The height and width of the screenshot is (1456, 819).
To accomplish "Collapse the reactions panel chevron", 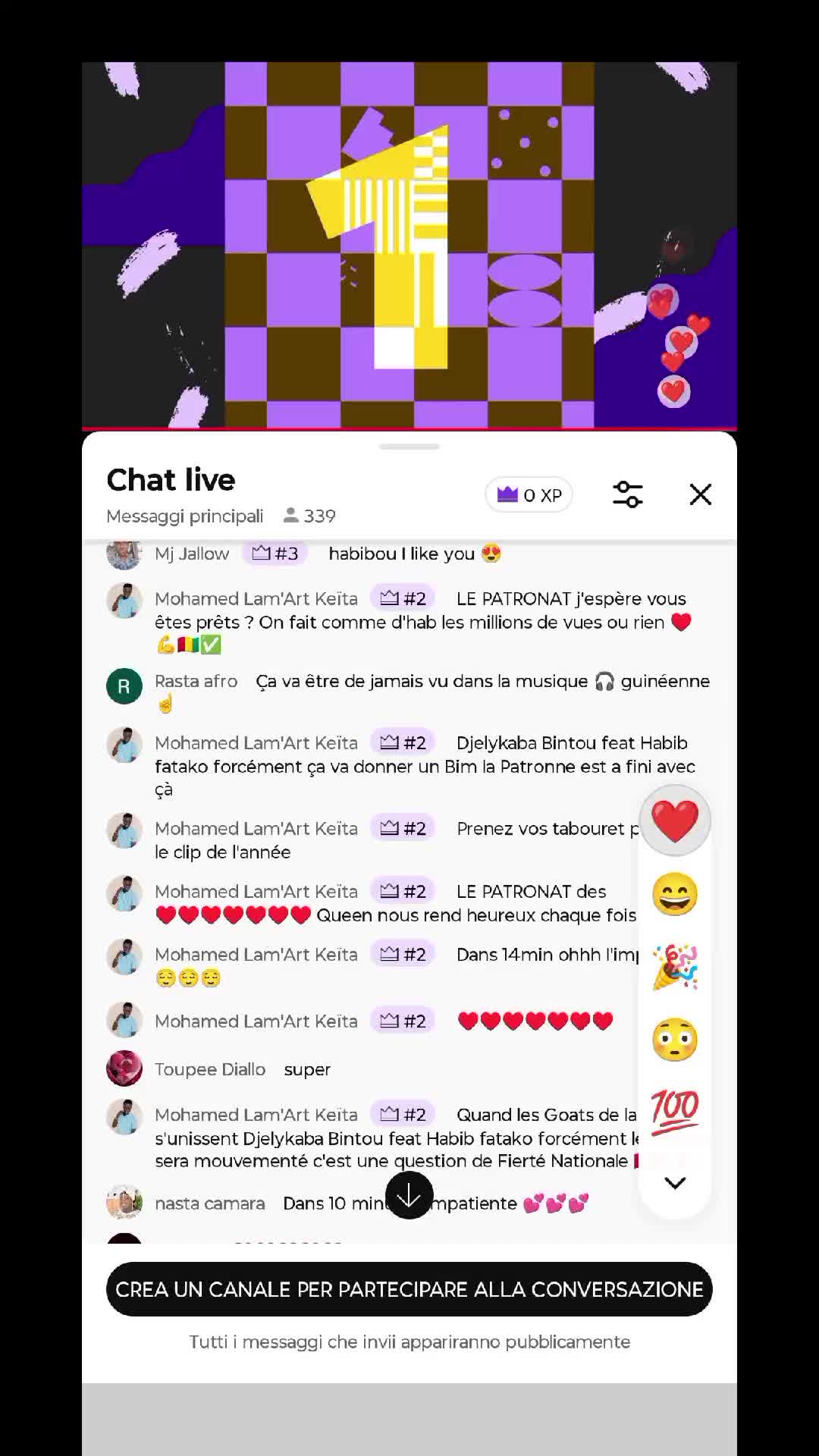I will (x=675, y=1183).
